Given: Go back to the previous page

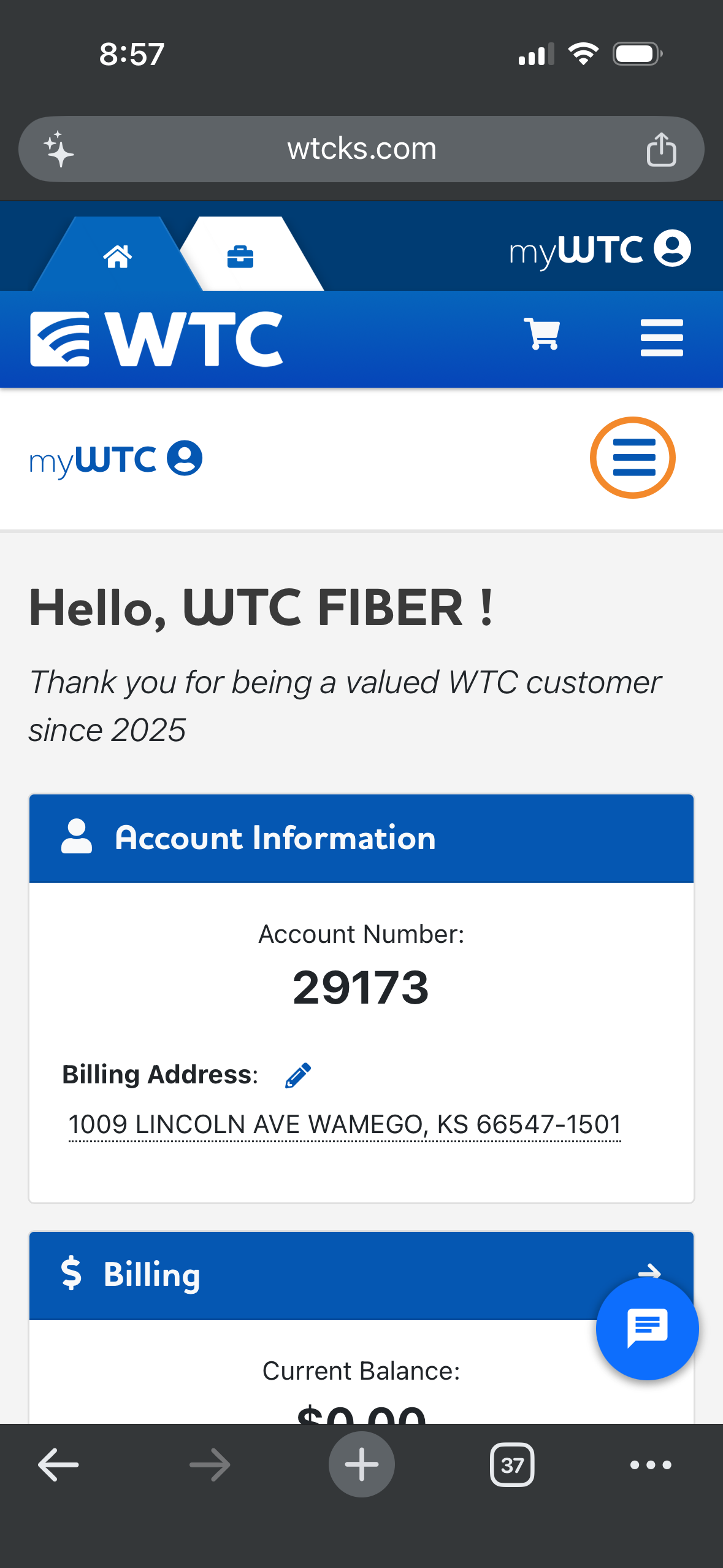Looking at the screenshot, I should pyautogui.click(x=58, y=1464).
